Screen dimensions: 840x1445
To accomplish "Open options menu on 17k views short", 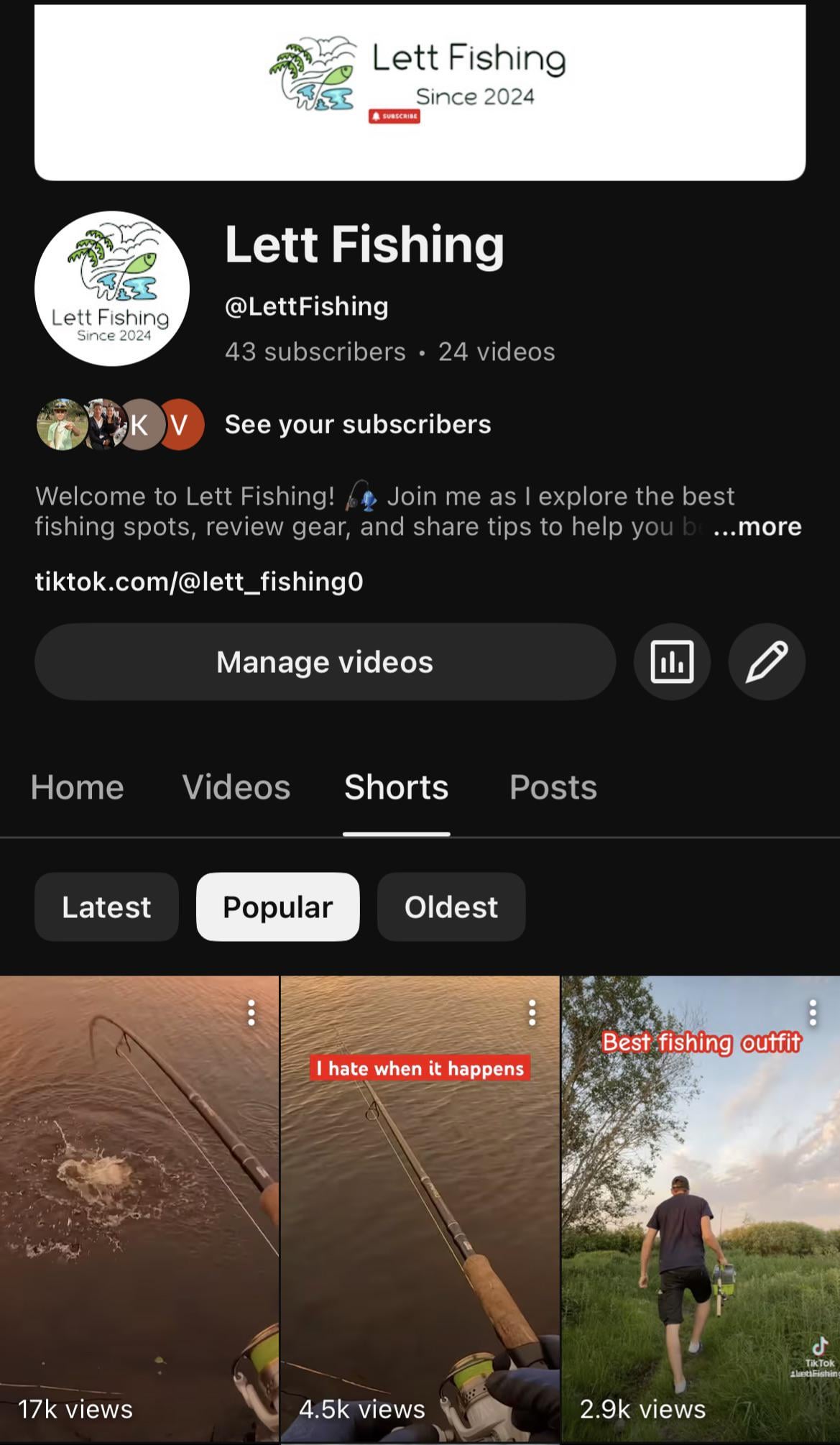I will [x=251, y=1012].
